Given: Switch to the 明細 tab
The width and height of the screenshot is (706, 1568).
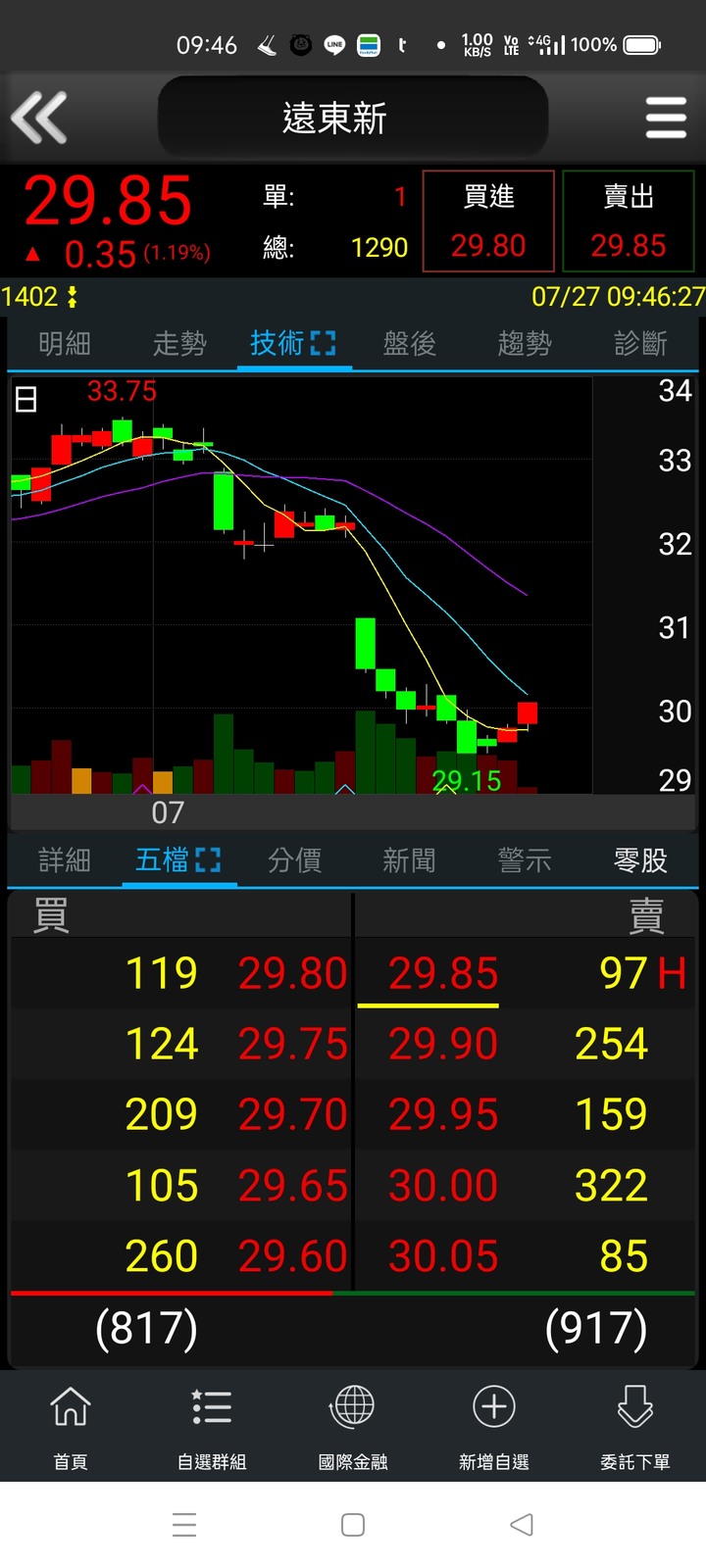Looking at the screenshot, I should [x=65, y=344].
